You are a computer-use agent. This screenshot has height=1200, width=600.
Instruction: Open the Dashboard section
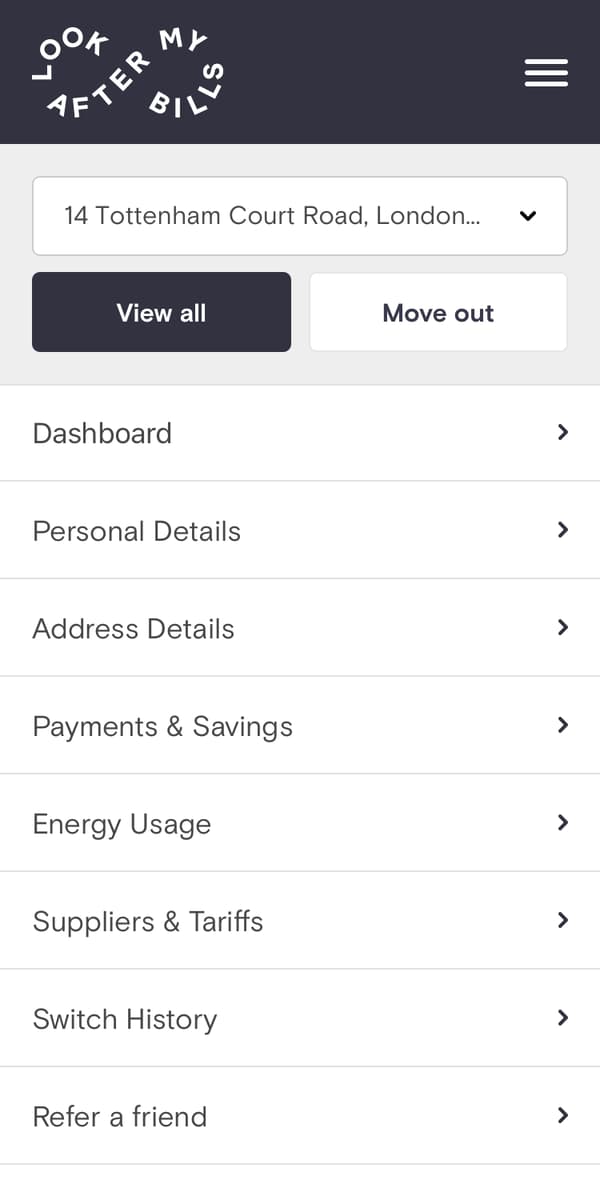click(300, 433)
